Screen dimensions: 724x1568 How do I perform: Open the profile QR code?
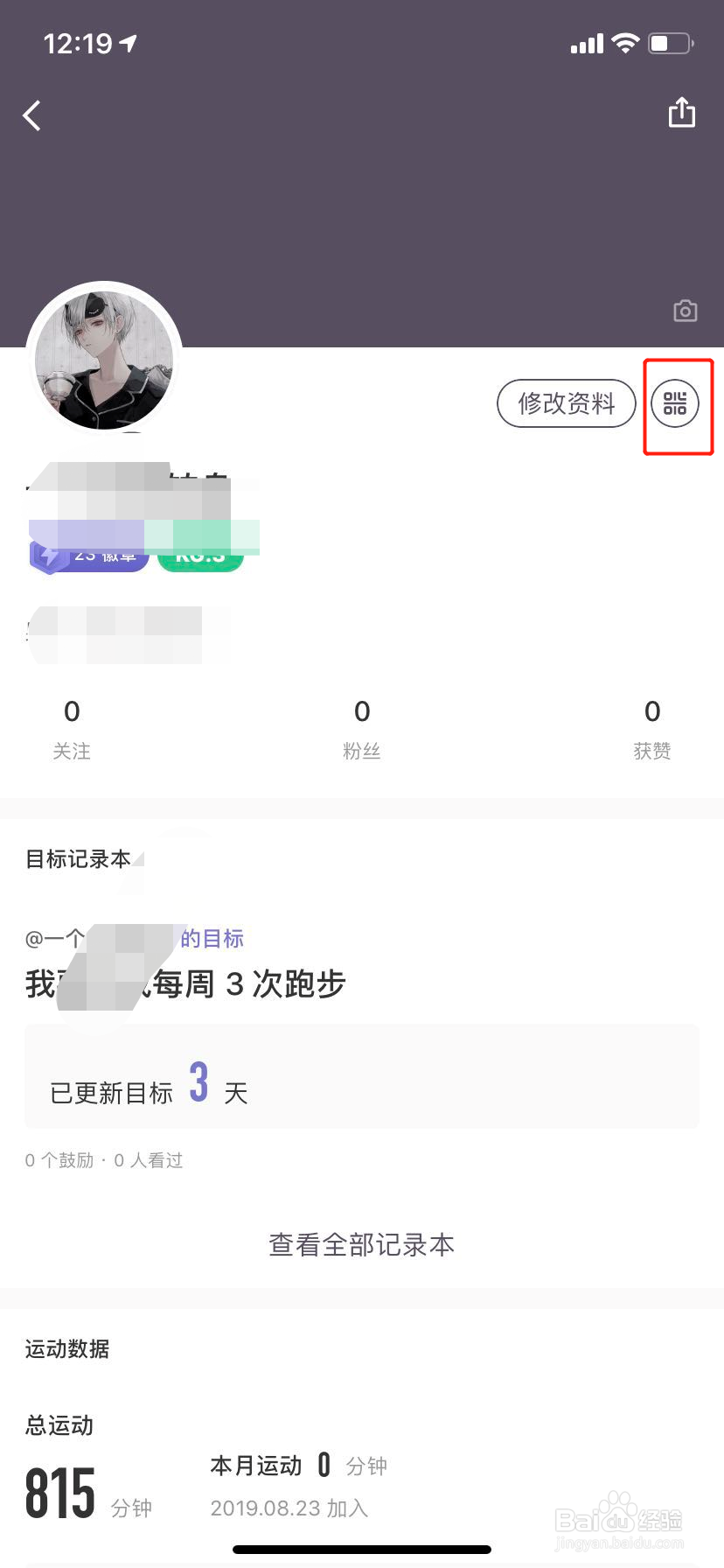click(x=675, y=403)
